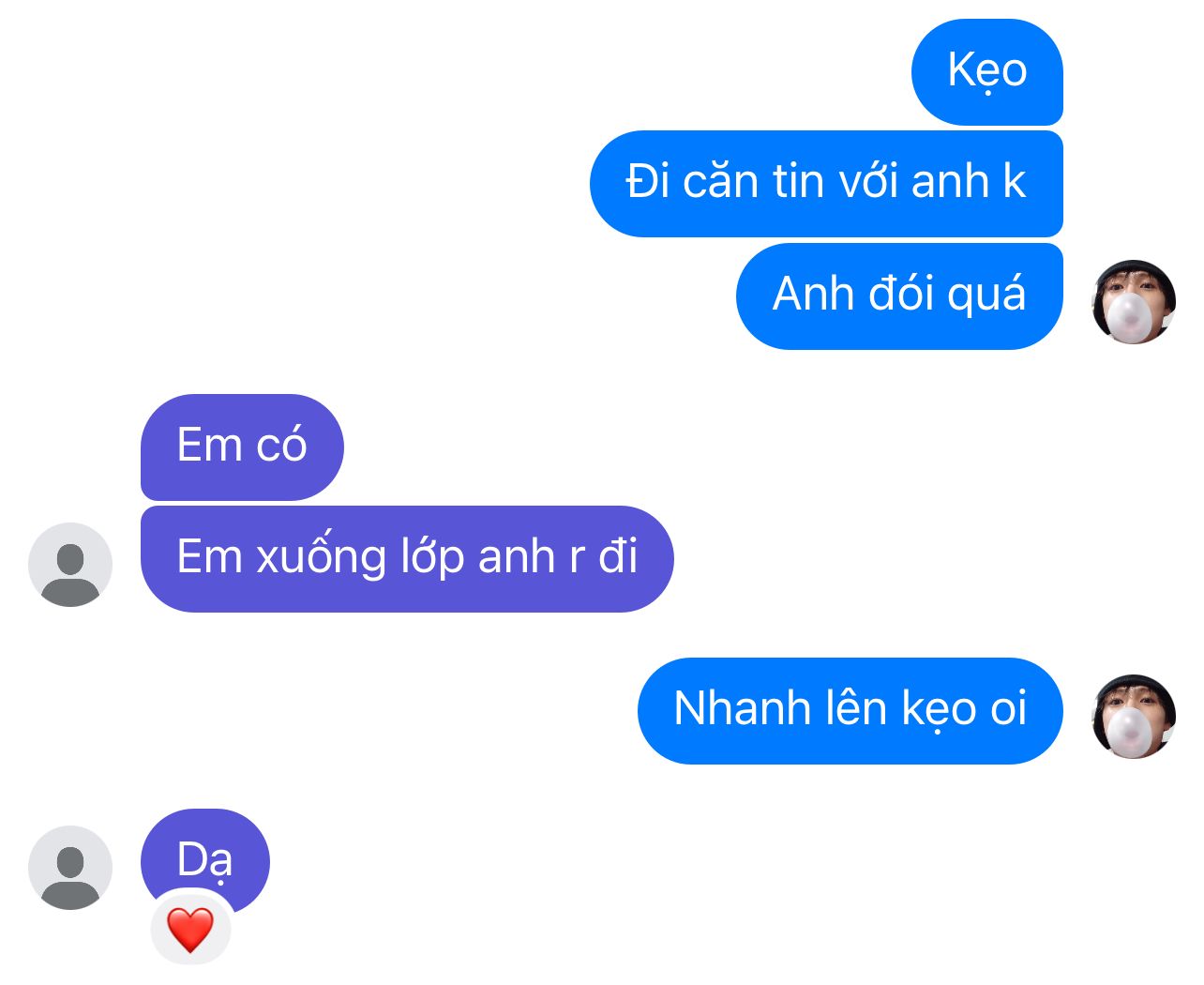Viewport: 1204px width, 985px height.
Task: Open the gray avatar beside "Dạ"
Action: point(70,868)
